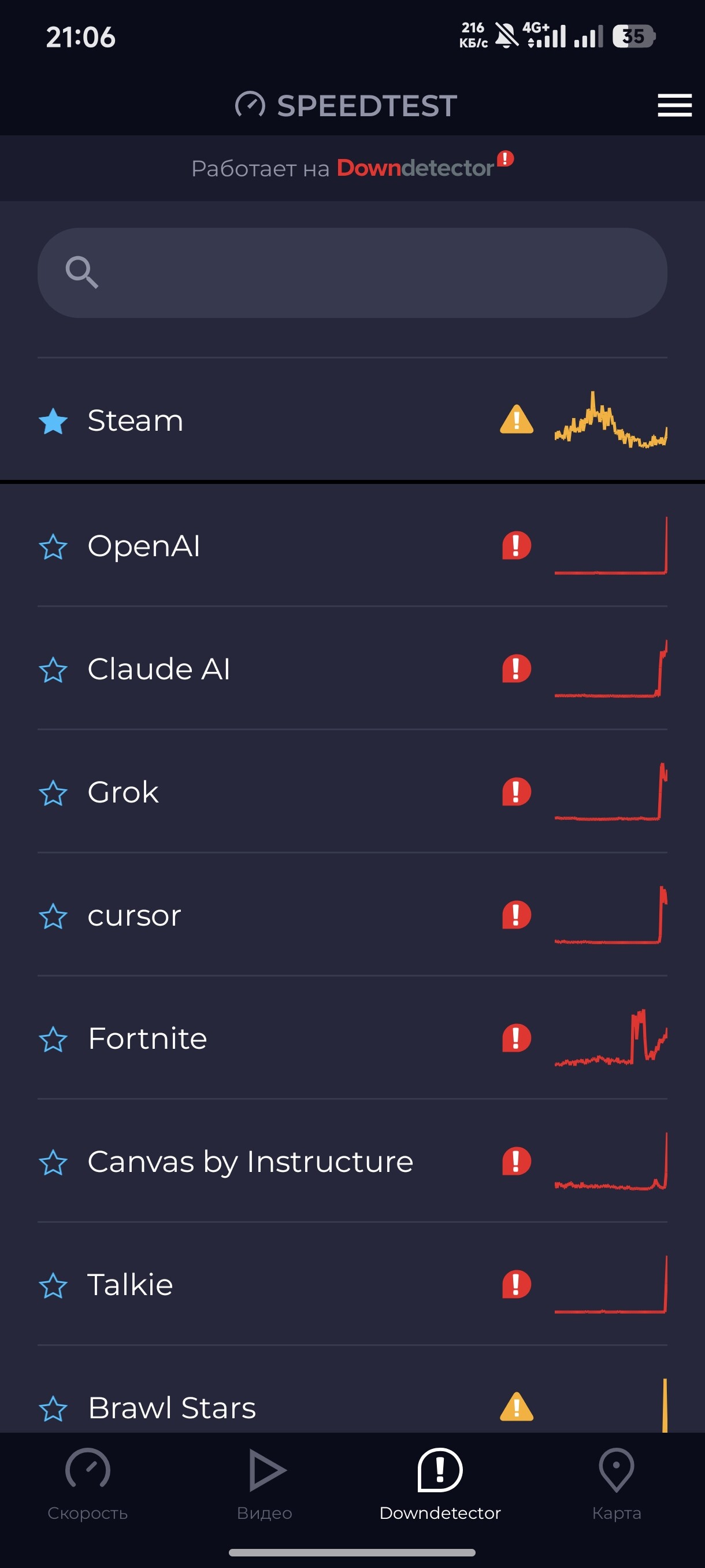Switch to the Скорость tab

coord(88,1484)
